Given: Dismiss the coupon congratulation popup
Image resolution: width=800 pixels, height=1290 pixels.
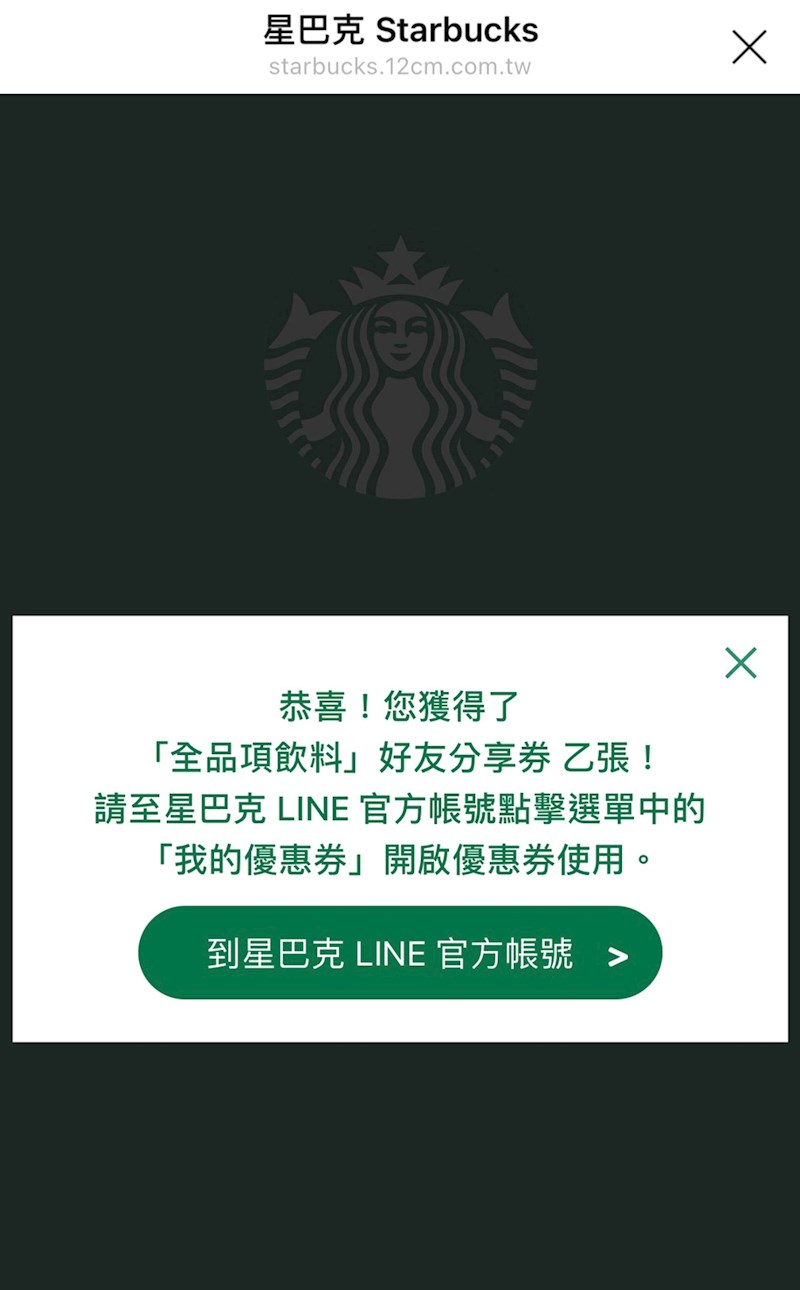Looking at the screenshot, I should (740, 663).
